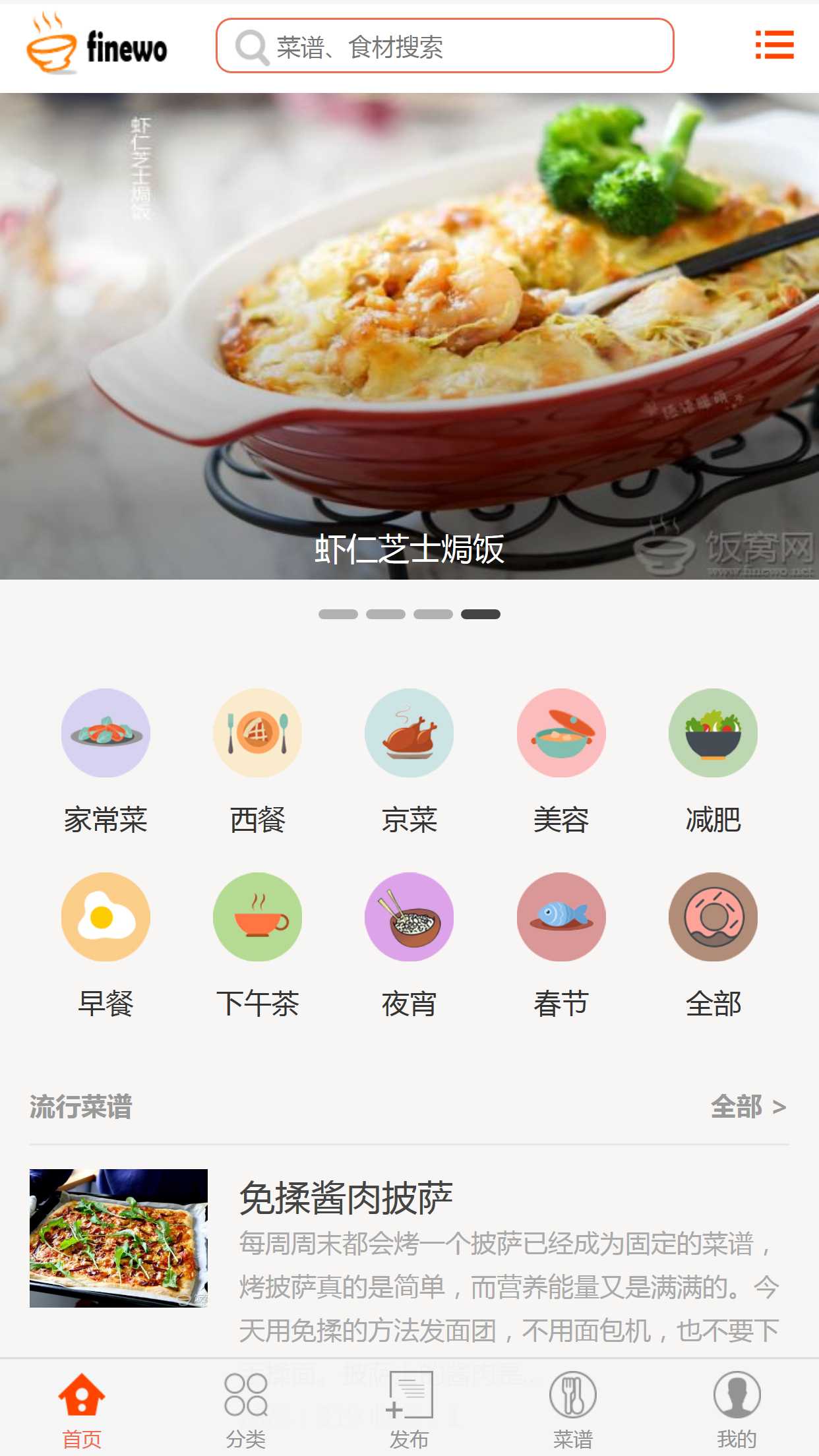Tap the recipe and ingredient search box

(445, 46)
